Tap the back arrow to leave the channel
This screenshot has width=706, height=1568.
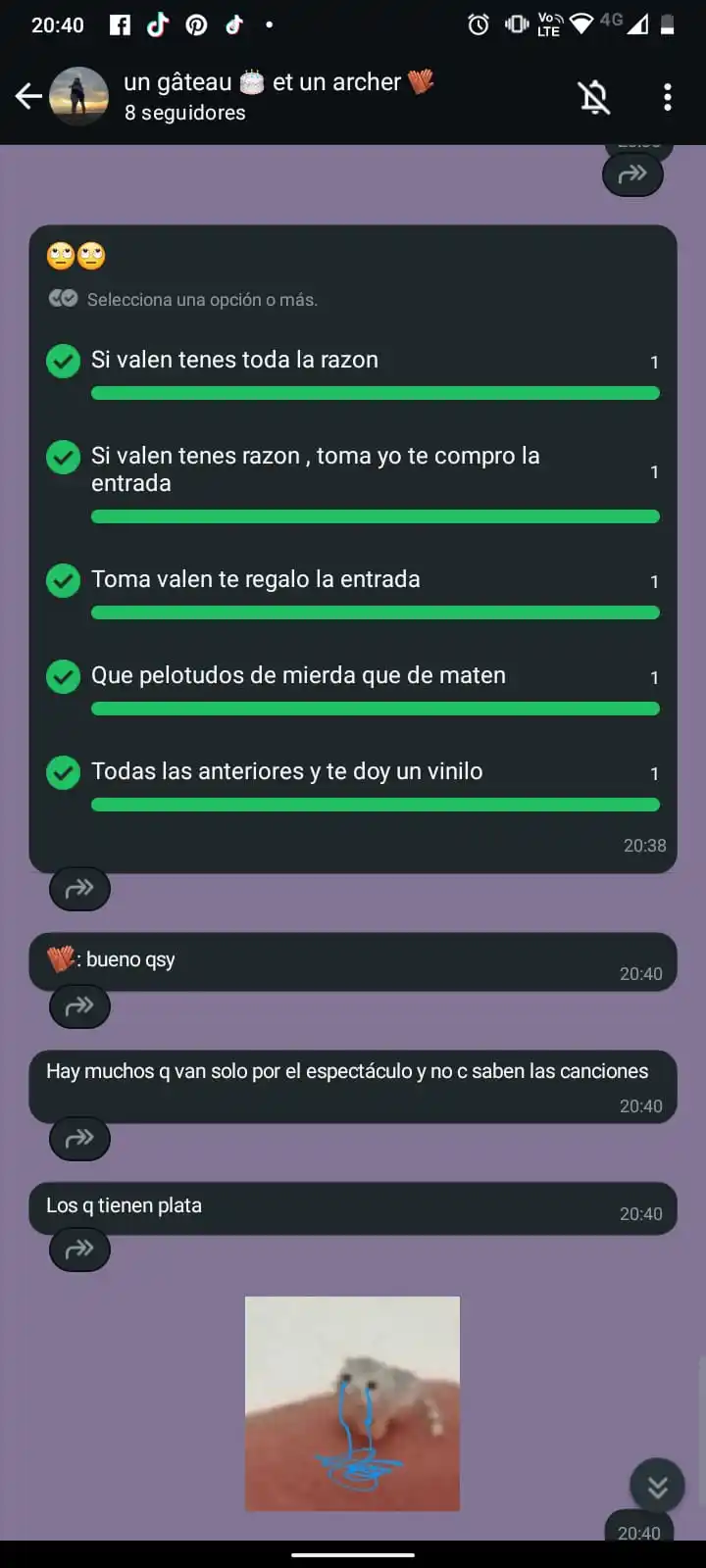pyautogui.click(x=28, y=97)
